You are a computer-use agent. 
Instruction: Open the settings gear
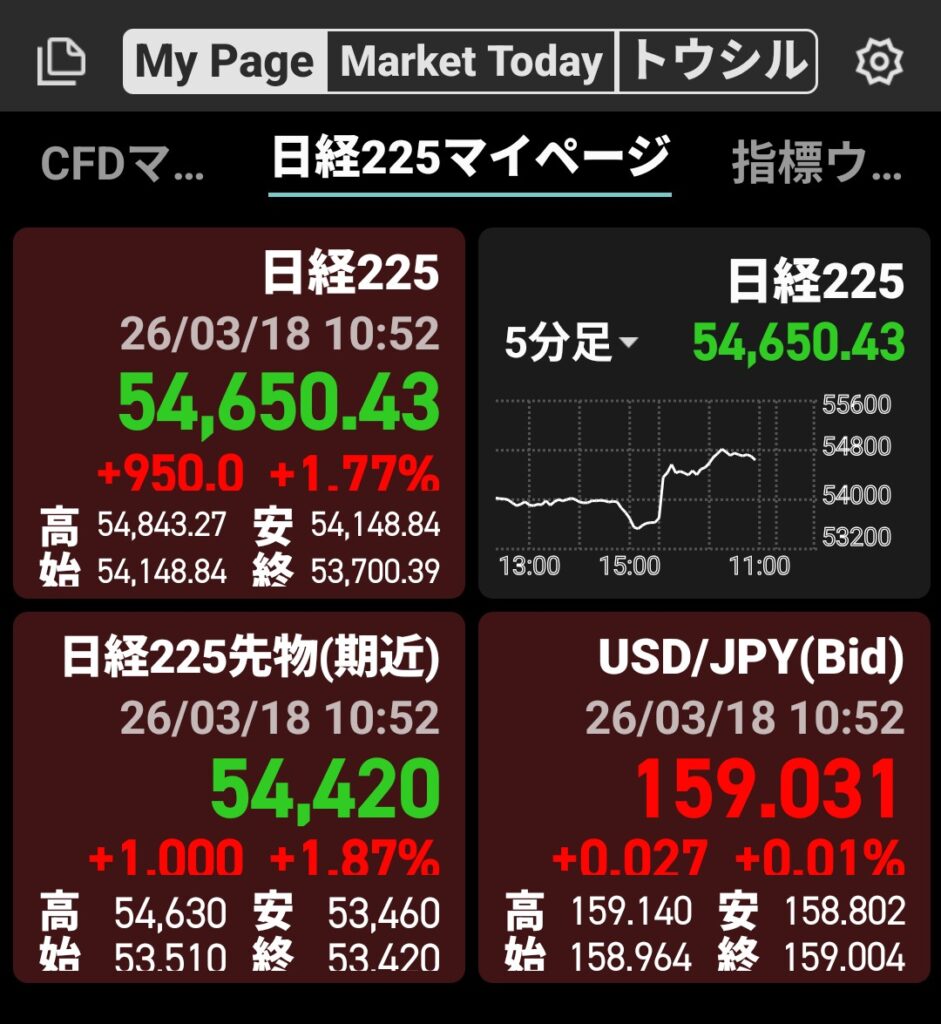click(879, 62)
